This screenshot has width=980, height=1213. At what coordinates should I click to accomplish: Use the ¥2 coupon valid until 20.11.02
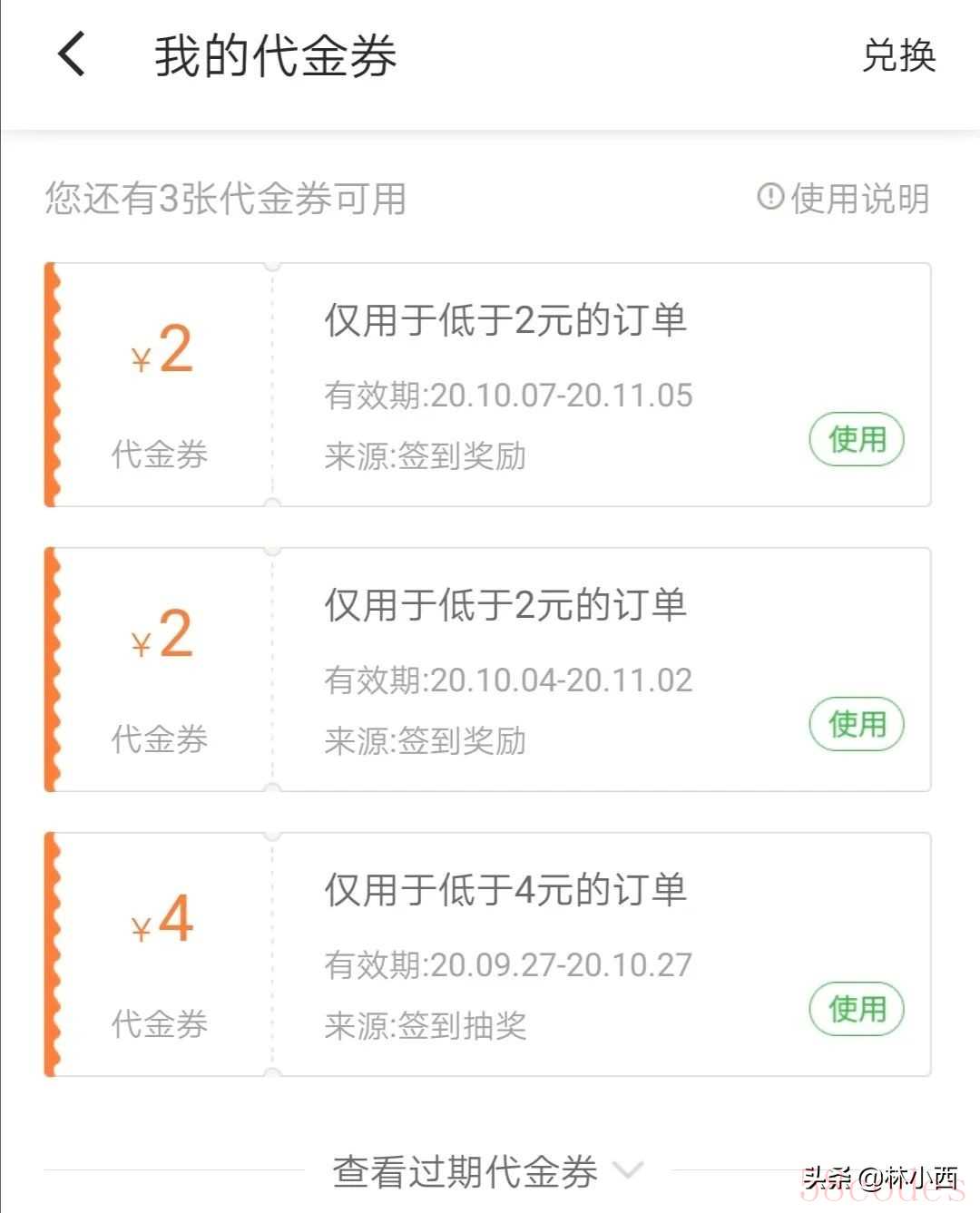click(856, 724)
